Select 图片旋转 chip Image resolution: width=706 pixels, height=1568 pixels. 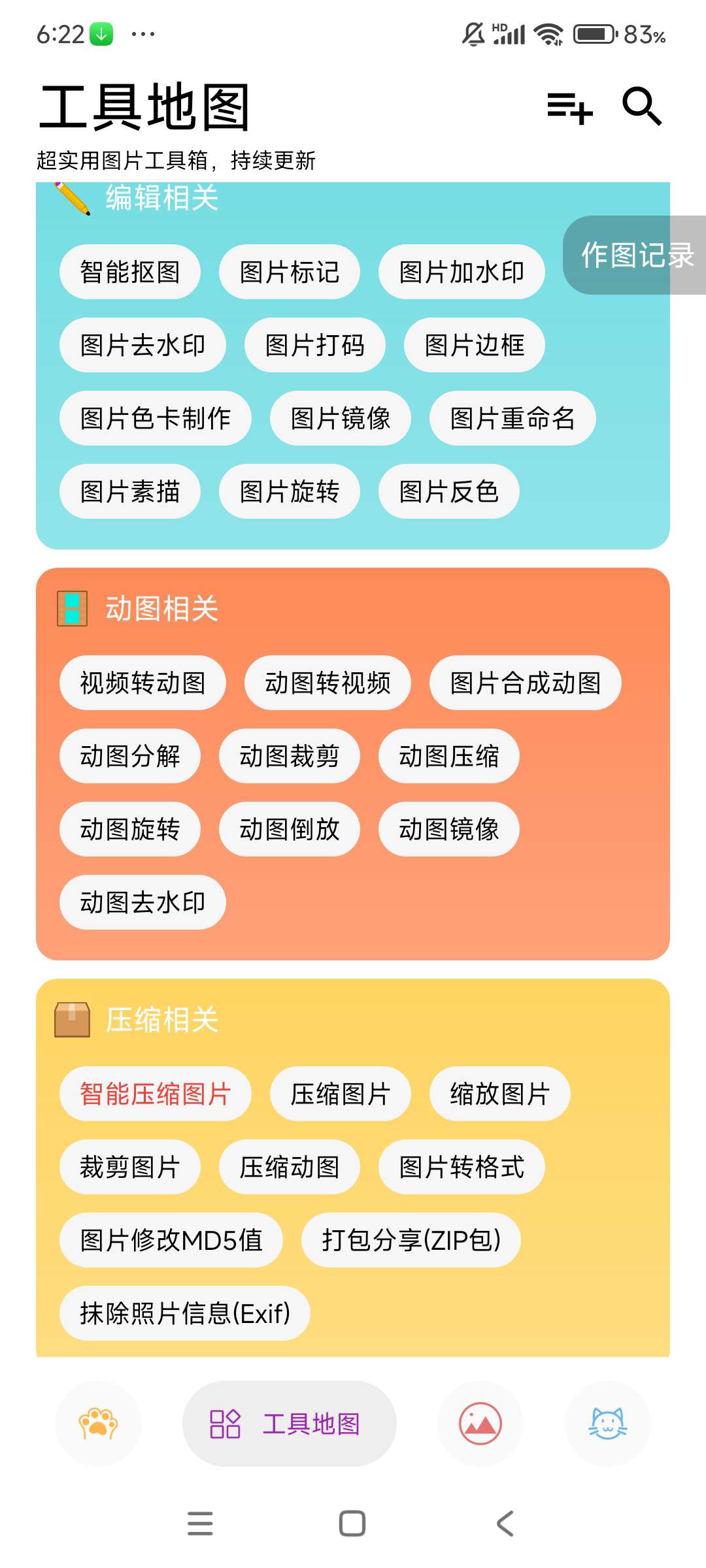290,491
